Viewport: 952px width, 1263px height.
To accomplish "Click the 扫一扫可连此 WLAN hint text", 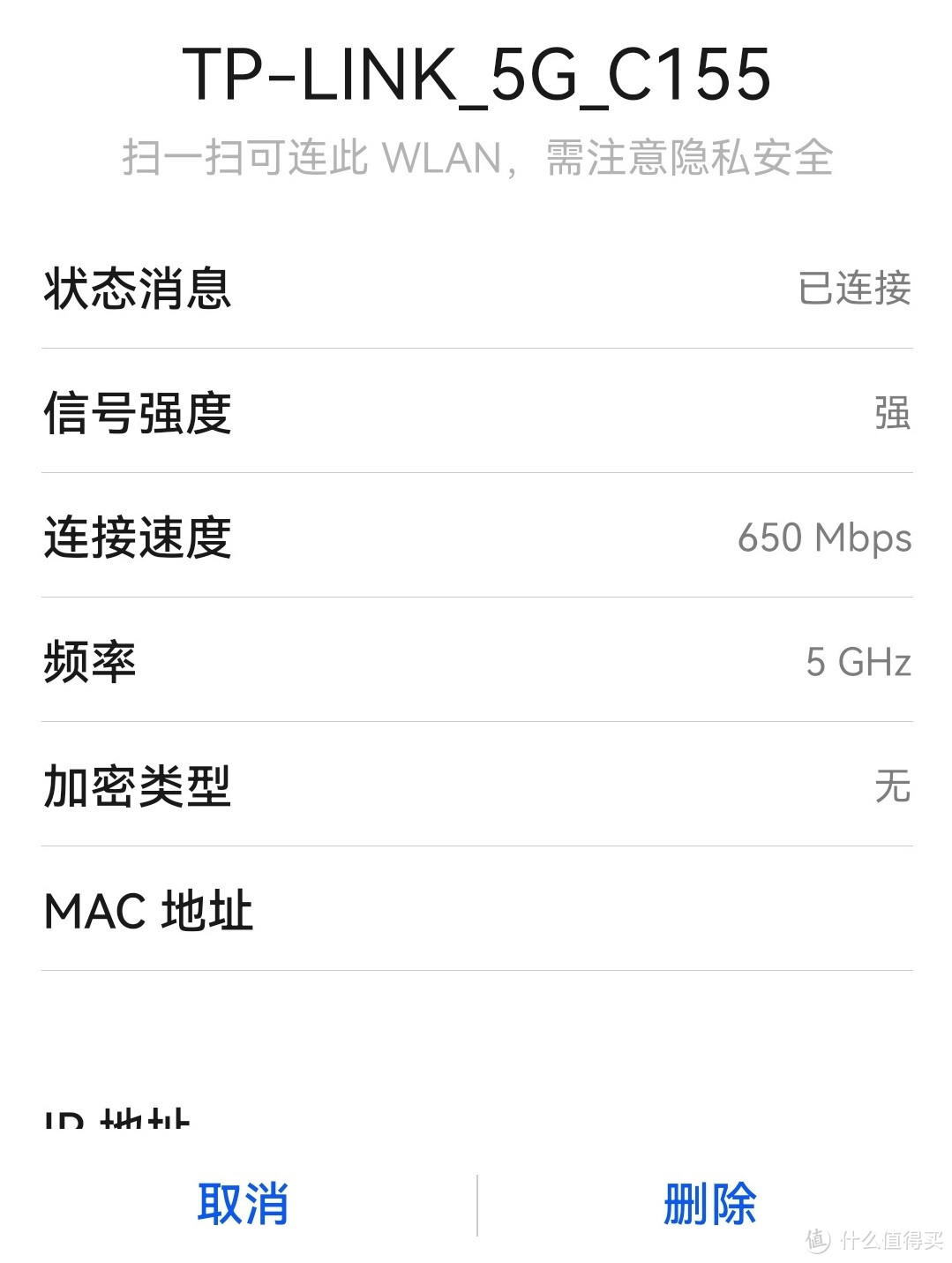I will coord(476,157).
